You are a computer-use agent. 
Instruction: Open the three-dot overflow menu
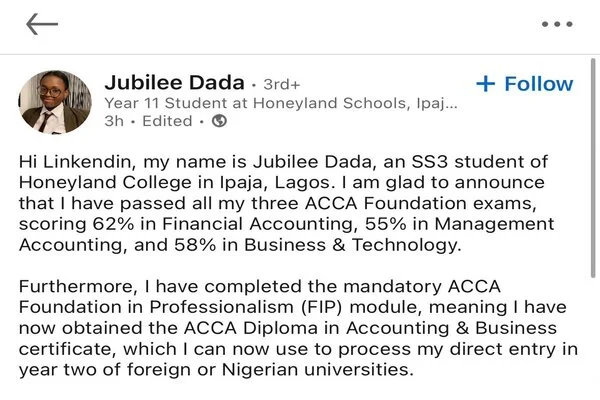tap(557, 24)
